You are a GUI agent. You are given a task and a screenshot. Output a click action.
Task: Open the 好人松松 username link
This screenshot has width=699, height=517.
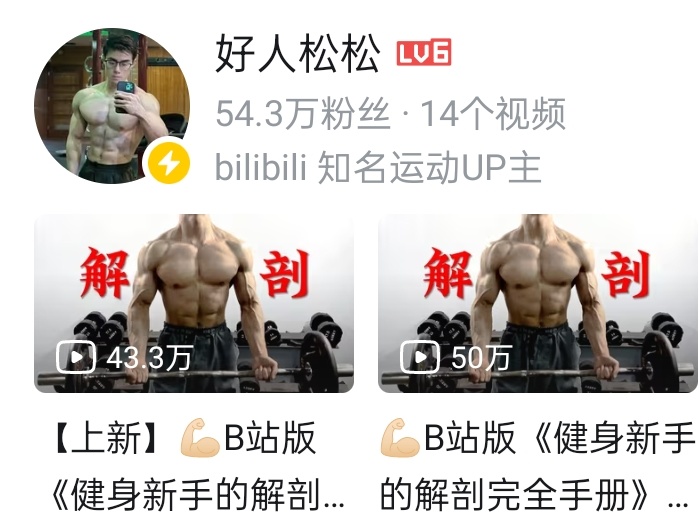(298, 55)
